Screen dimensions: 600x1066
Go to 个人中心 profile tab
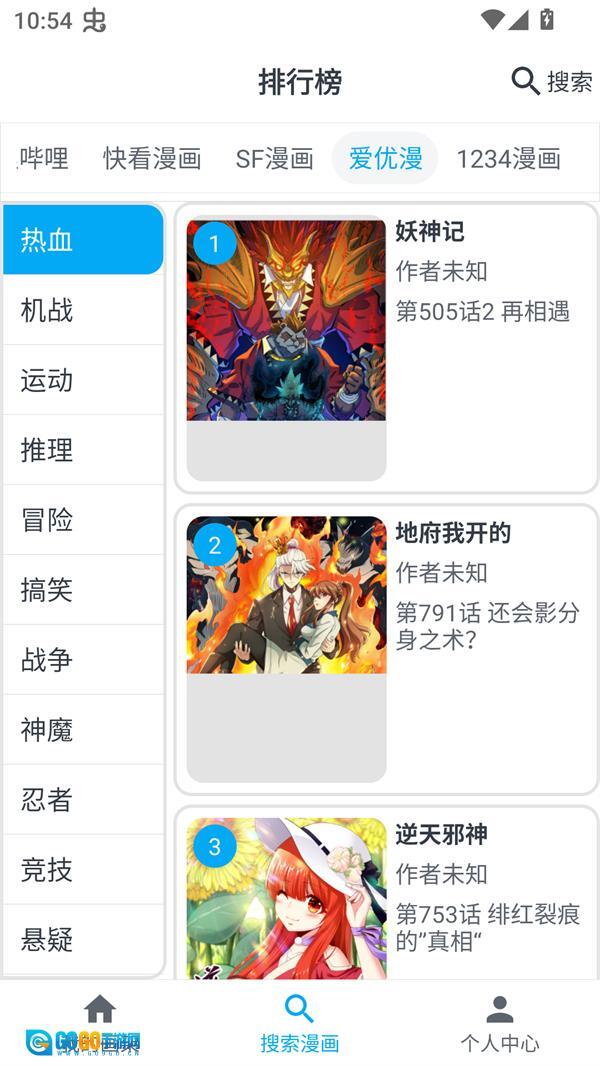(499, 1023)
